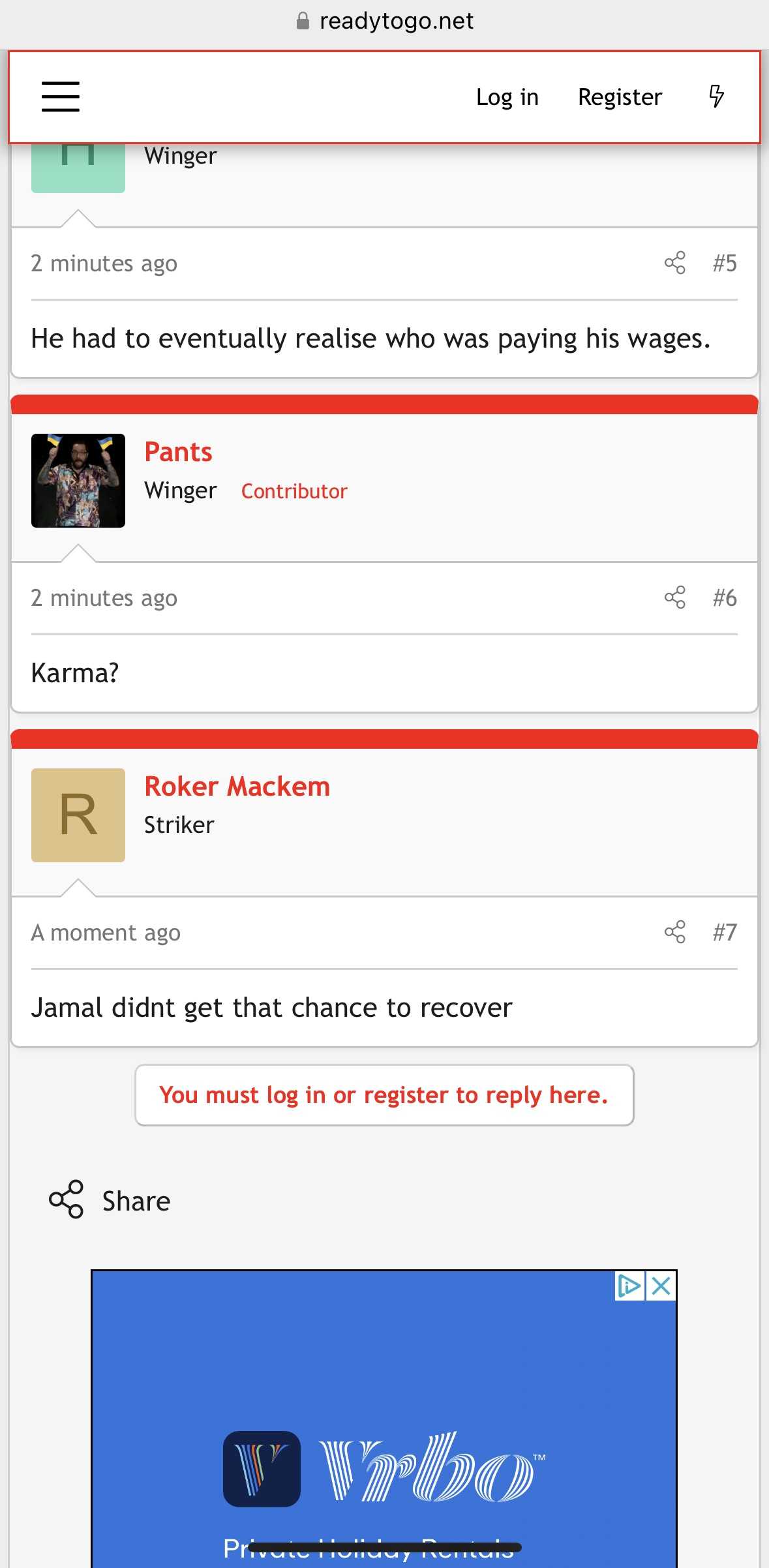
Task: Open Roker Mackem's profile
Action: 237,786
